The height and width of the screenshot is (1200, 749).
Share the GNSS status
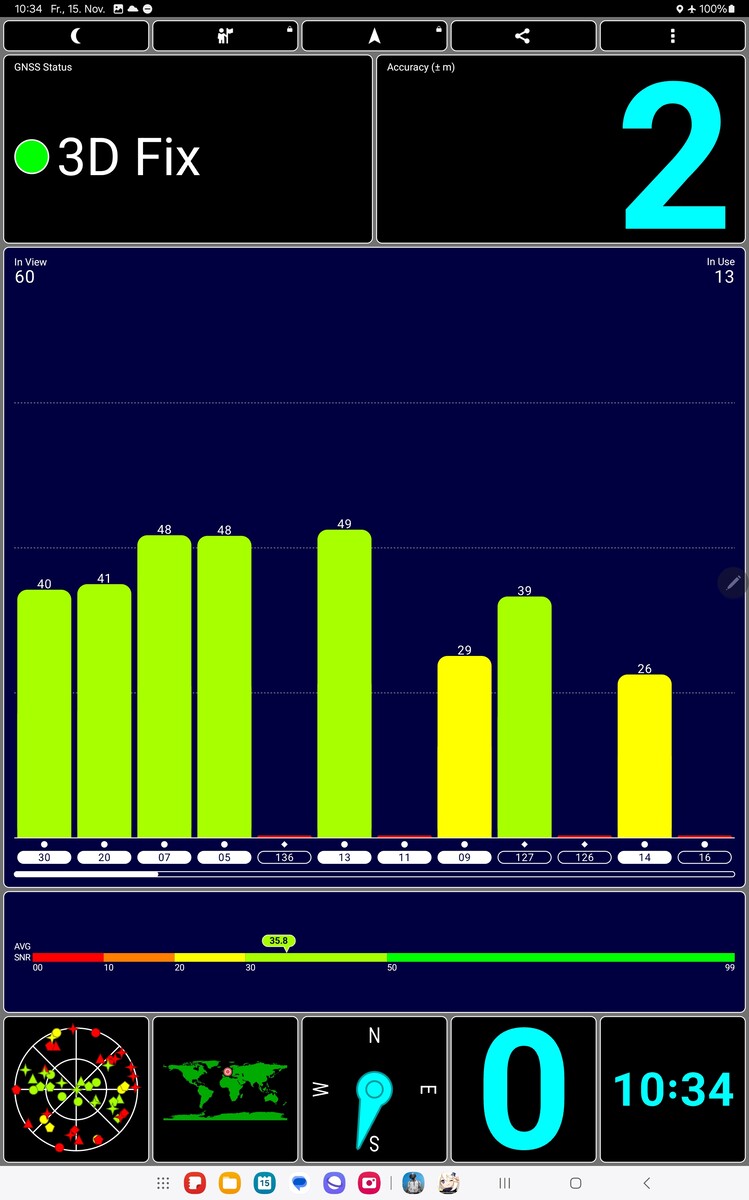click(x=522, y=36)
